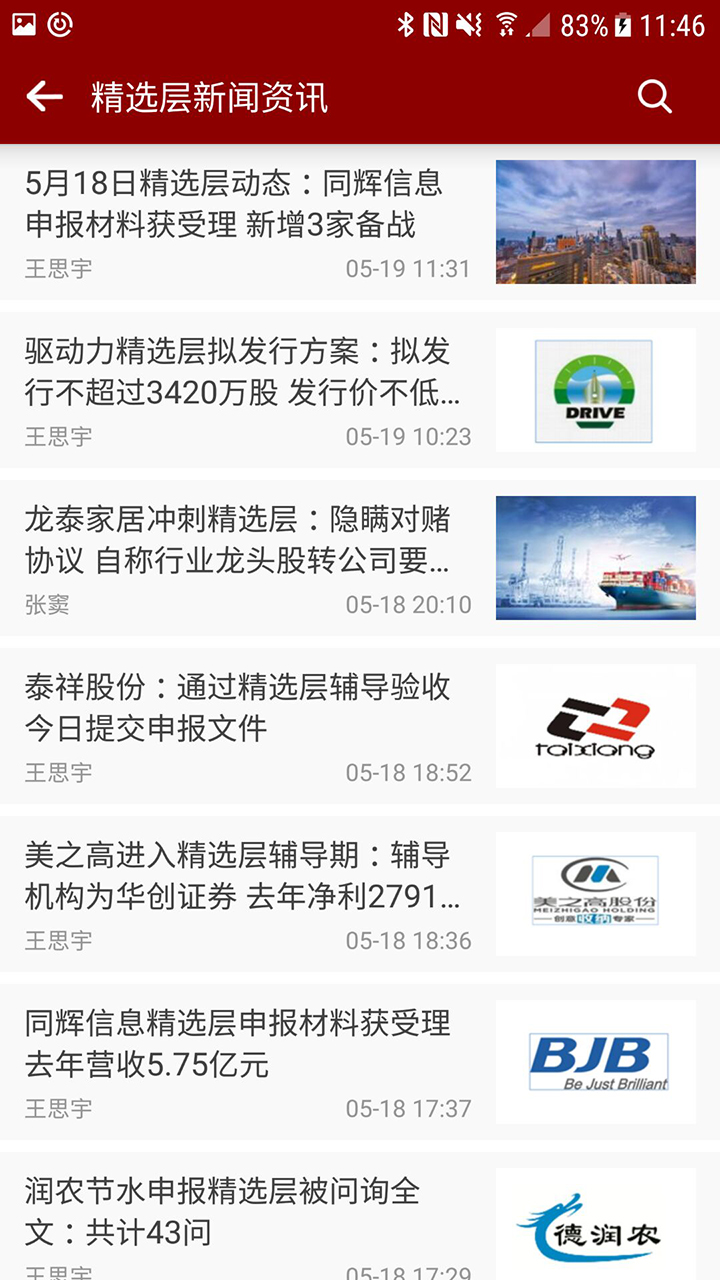The image size is (720, 1280).
Task: Open the search icon in the title bar
Action: click(654, 96)
